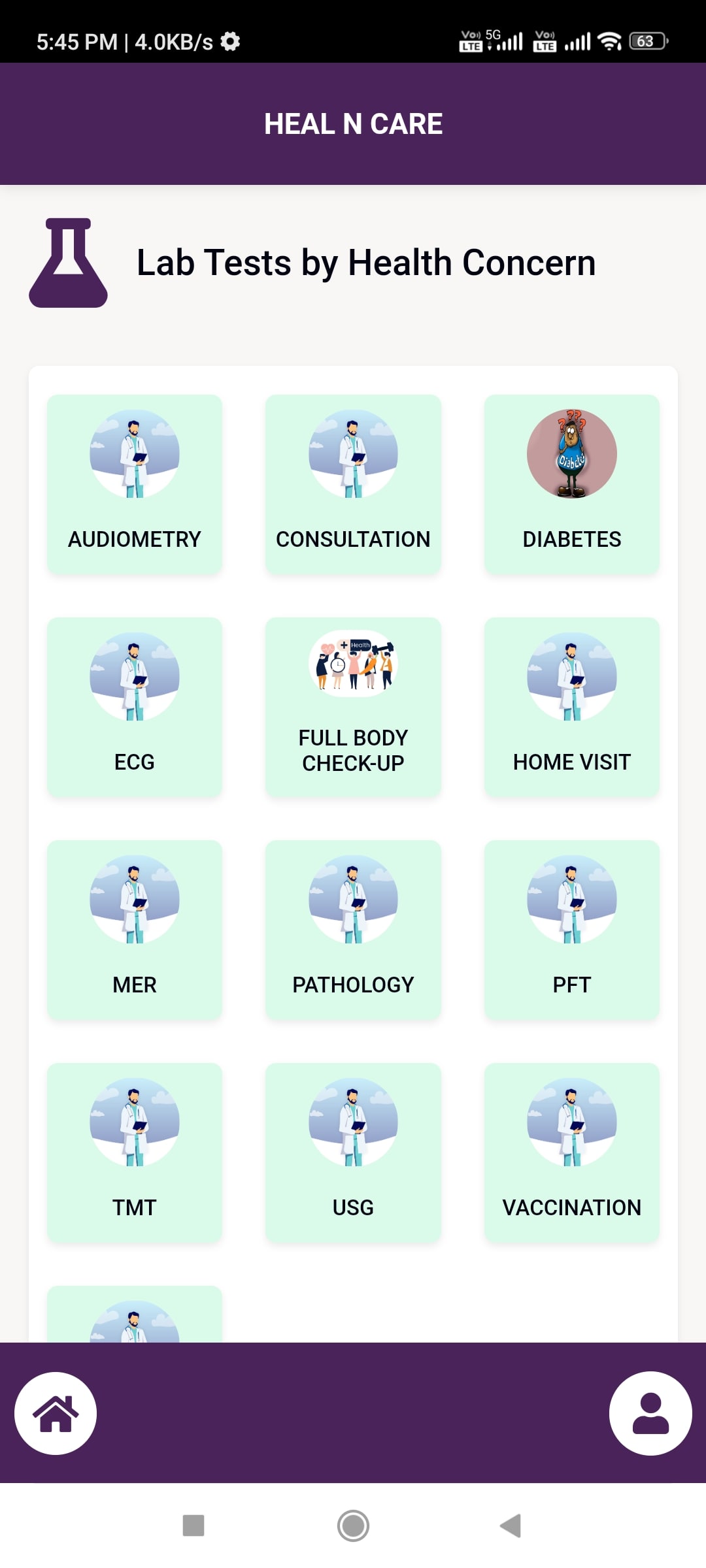Tap the ECG doctor icon
The width and height of the screenshot is (706, 1568).
point(134,676)
